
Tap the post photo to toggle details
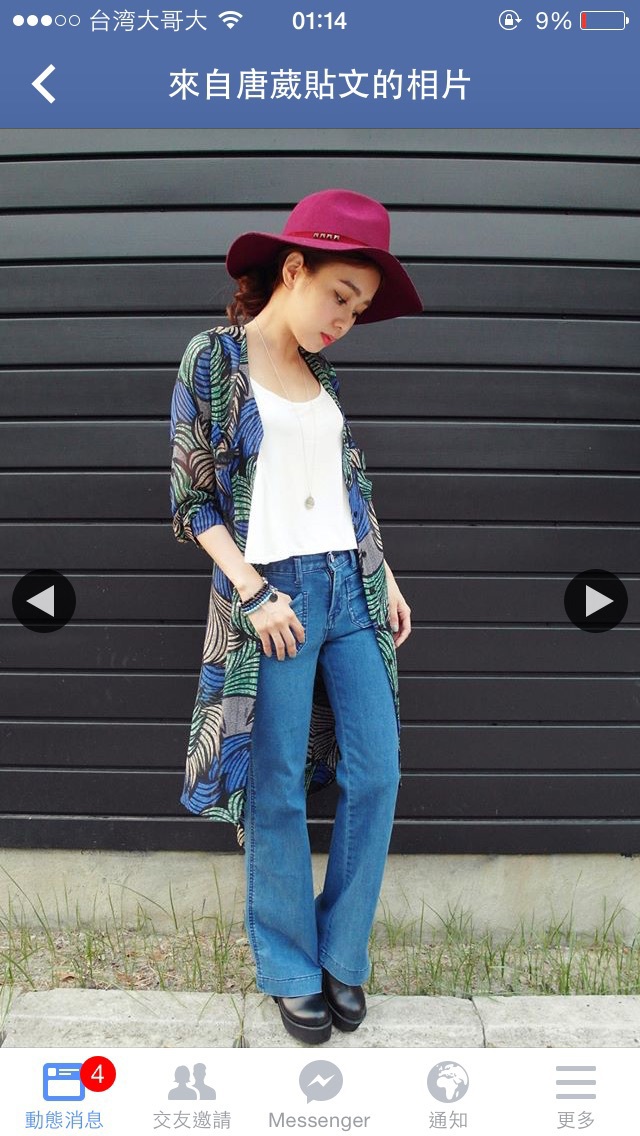coord(320,588)
